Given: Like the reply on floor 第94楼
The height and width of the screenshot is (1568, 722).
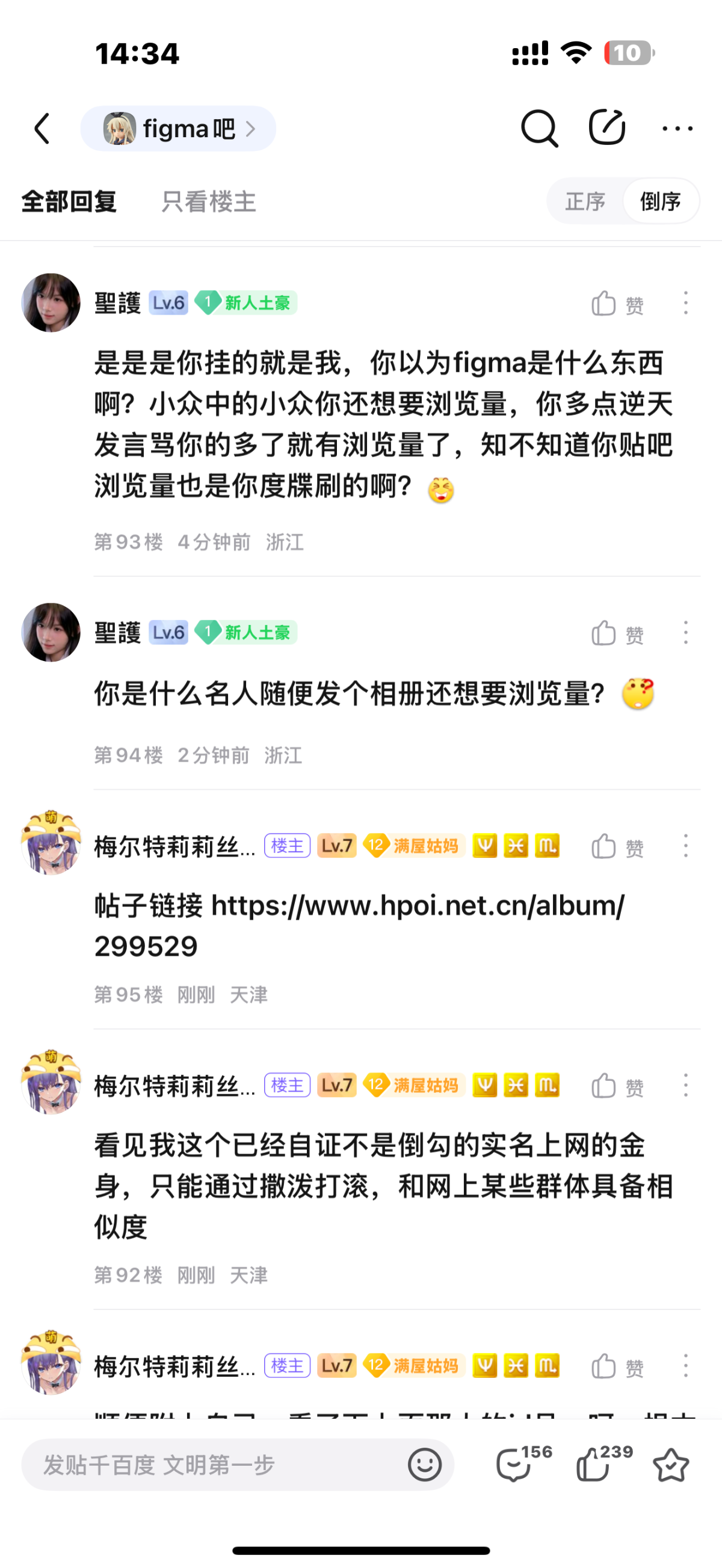Looking at the screenshot, I should tap(617, 634).
